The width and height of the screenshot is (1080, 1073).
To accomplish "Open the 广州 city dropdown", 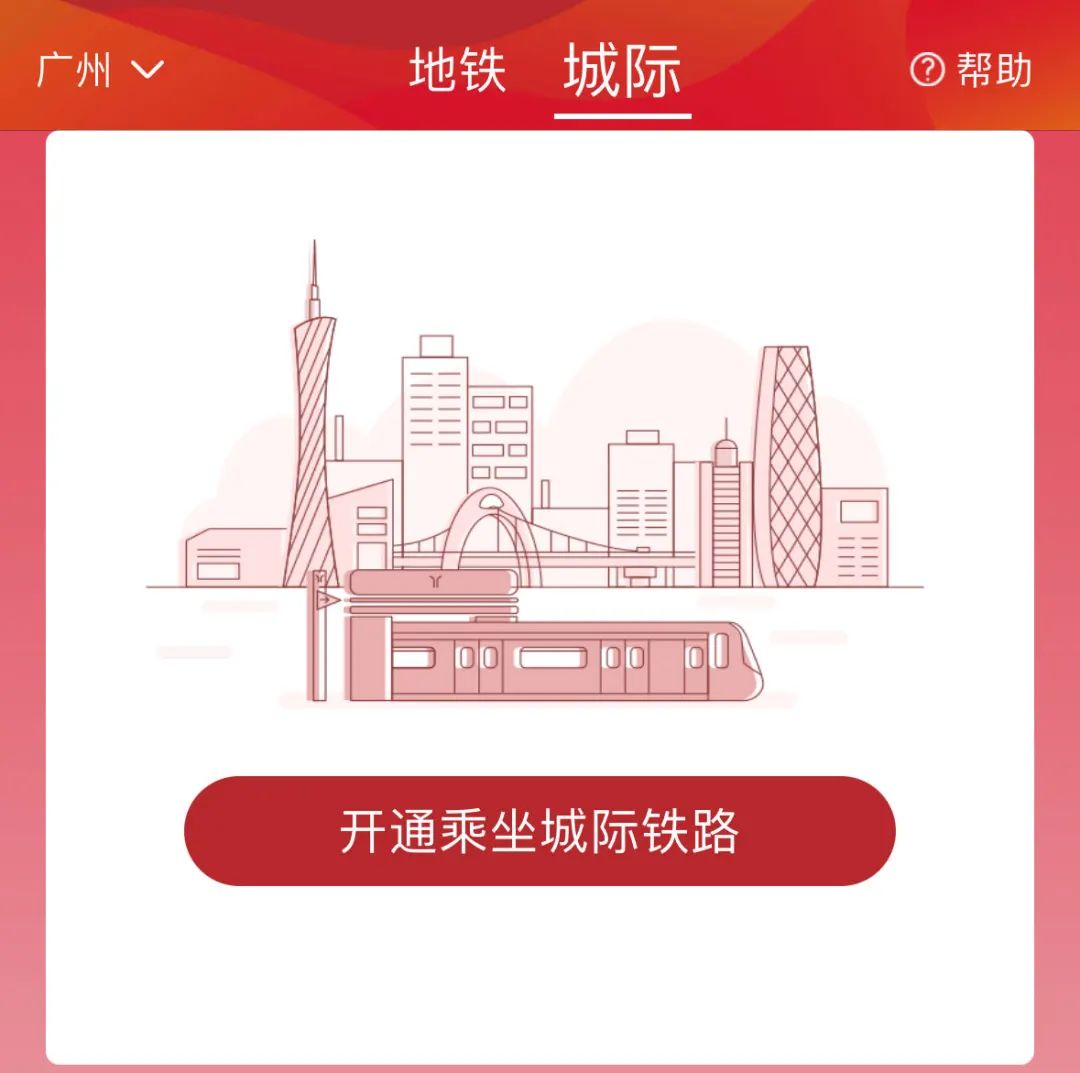I will pyautogui.click(x=100, y=71).
